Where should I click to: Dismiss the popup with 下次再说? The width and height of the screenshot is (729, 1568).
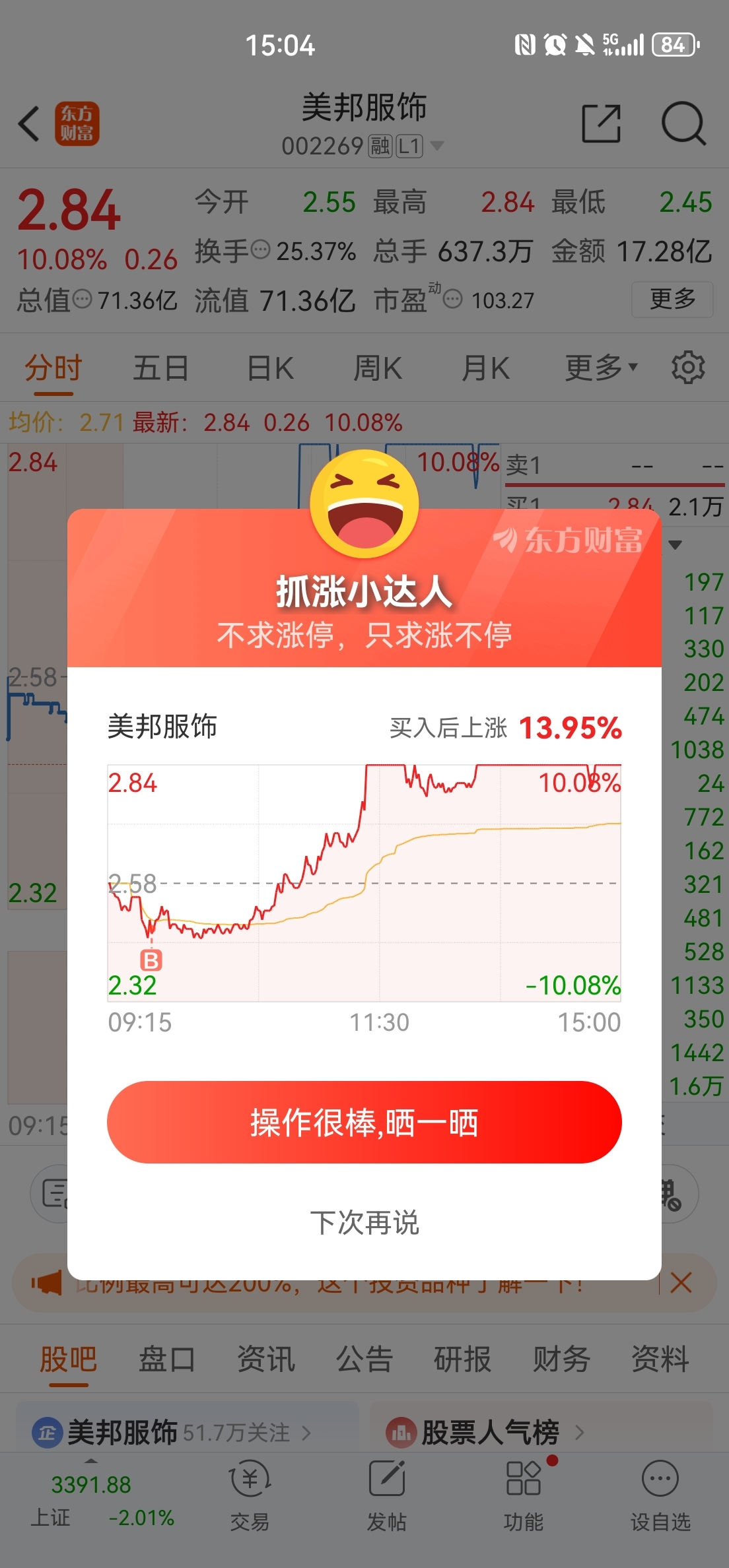click(x=364, y=1222)
